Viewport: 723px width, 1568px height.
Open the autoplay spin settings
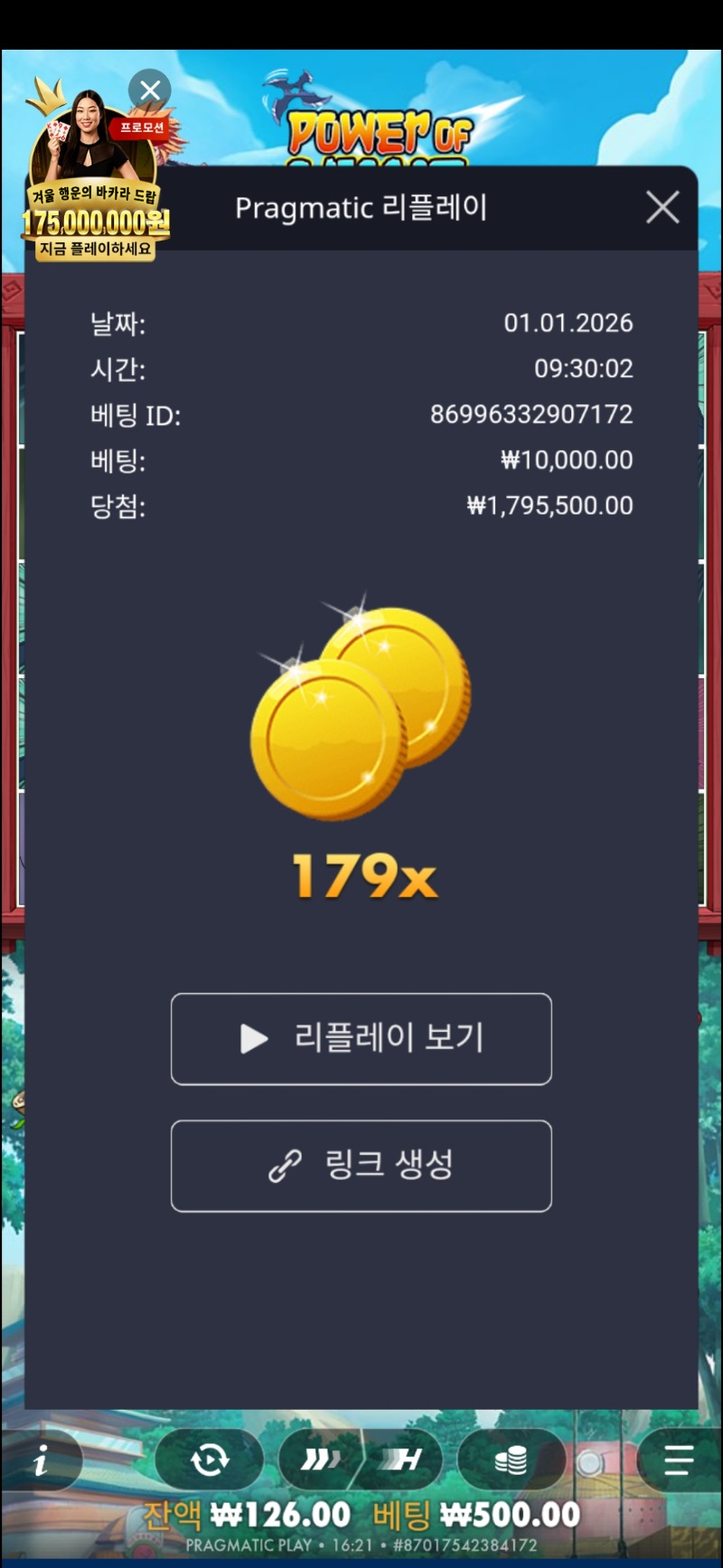[x=210, y=1459]
